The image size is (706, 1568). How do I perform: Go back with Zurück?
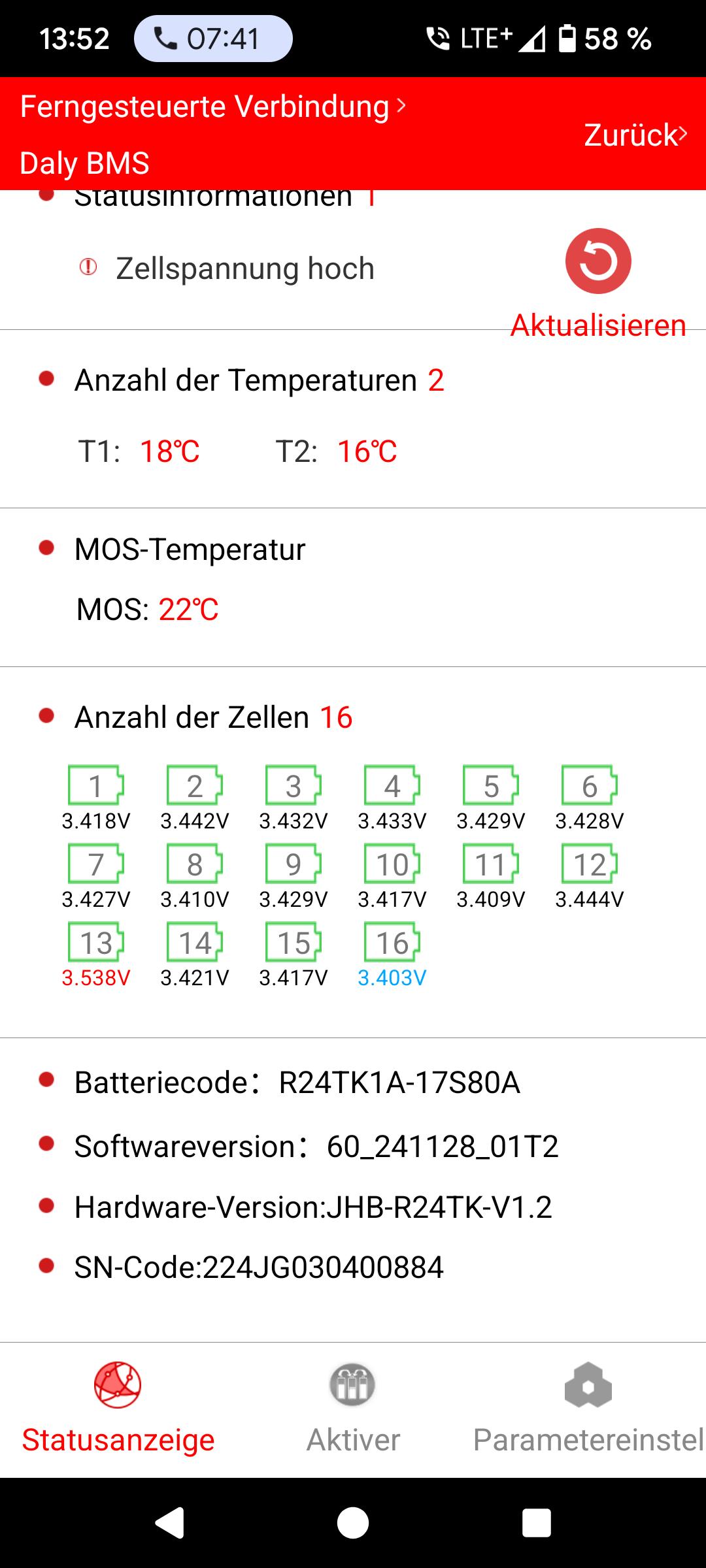(x=635, y=135)
